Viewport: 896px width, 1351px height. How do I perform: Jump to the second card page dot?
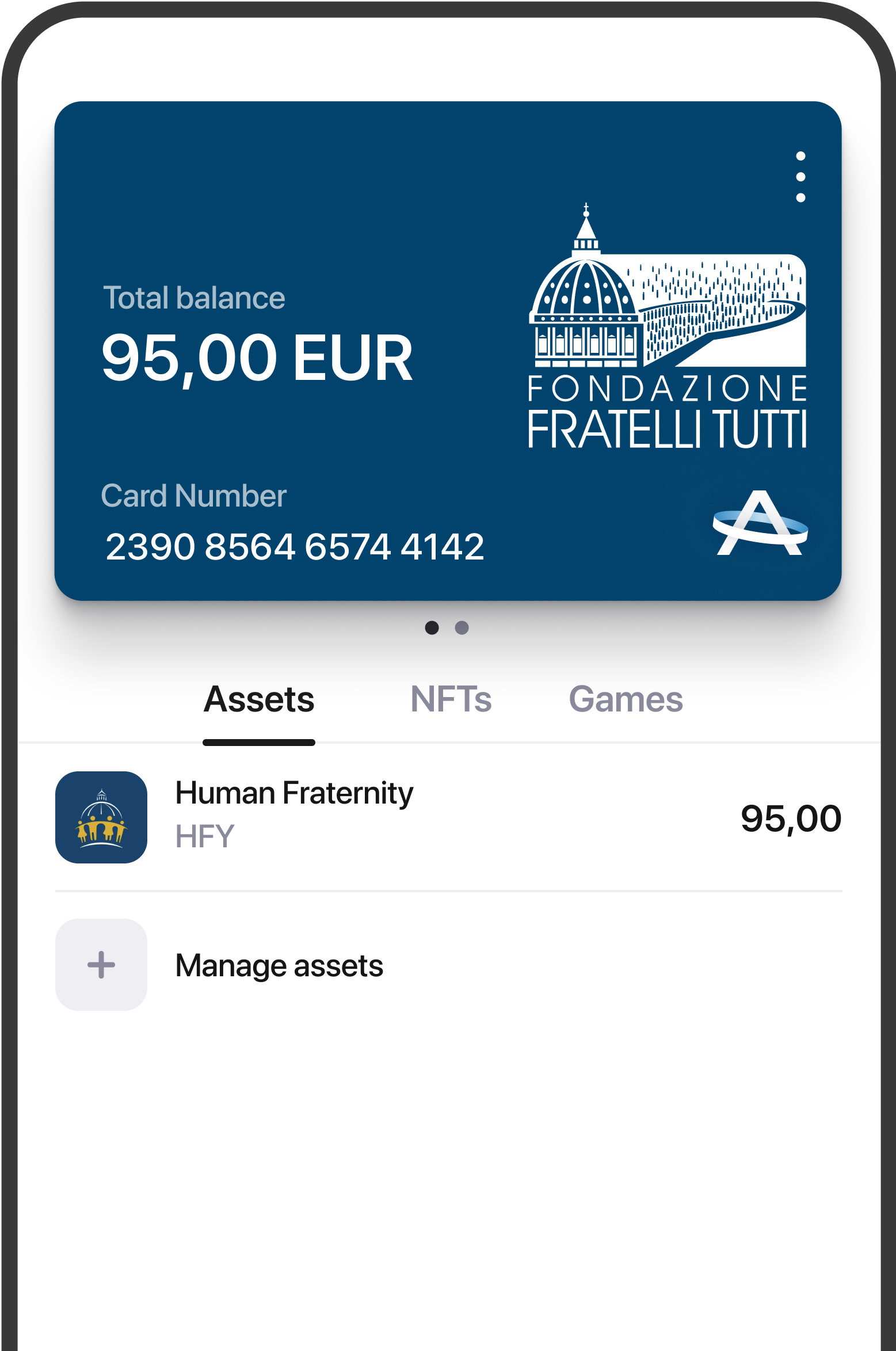[x=462, y=627]
